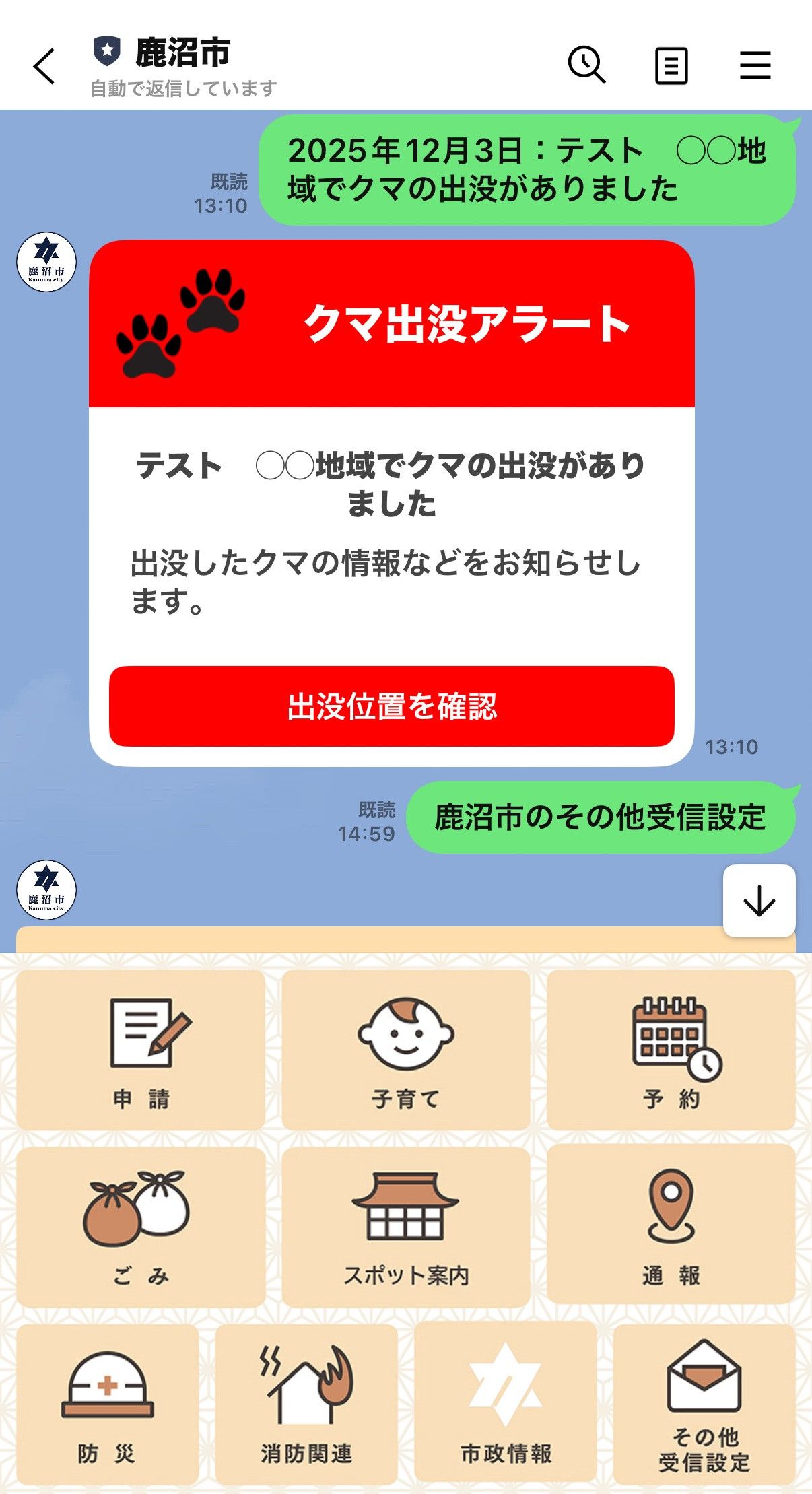The height and width of the screenshot is (1494, 812).
Task: Open その他受信設定 tile
Action: pos(704,1404)
